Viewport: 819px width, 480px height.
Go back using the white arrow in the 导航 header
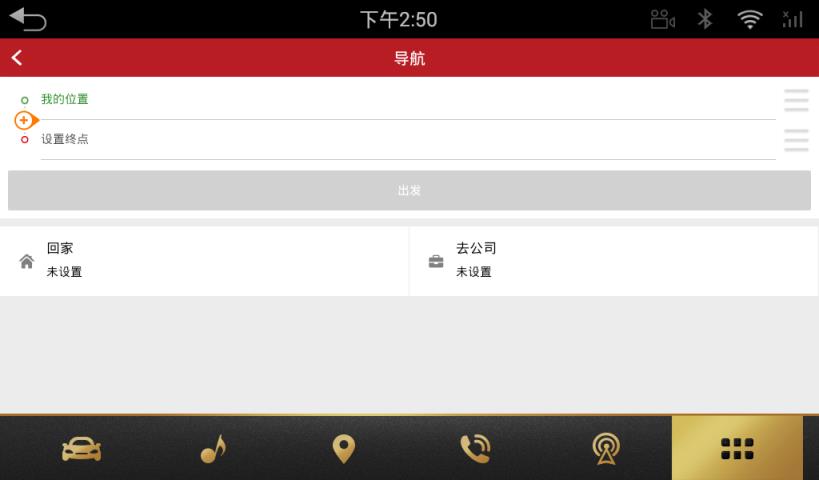click(17, 58)
